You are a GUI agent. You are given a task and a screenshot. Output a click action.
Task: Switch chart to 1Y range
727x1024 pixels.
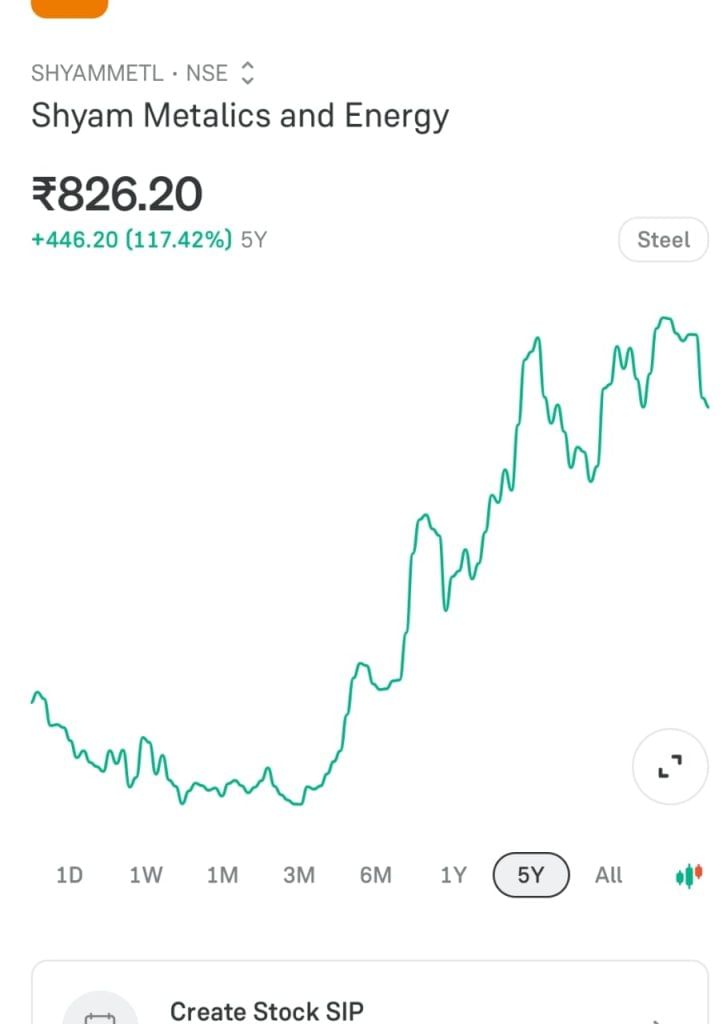(453, 875)
